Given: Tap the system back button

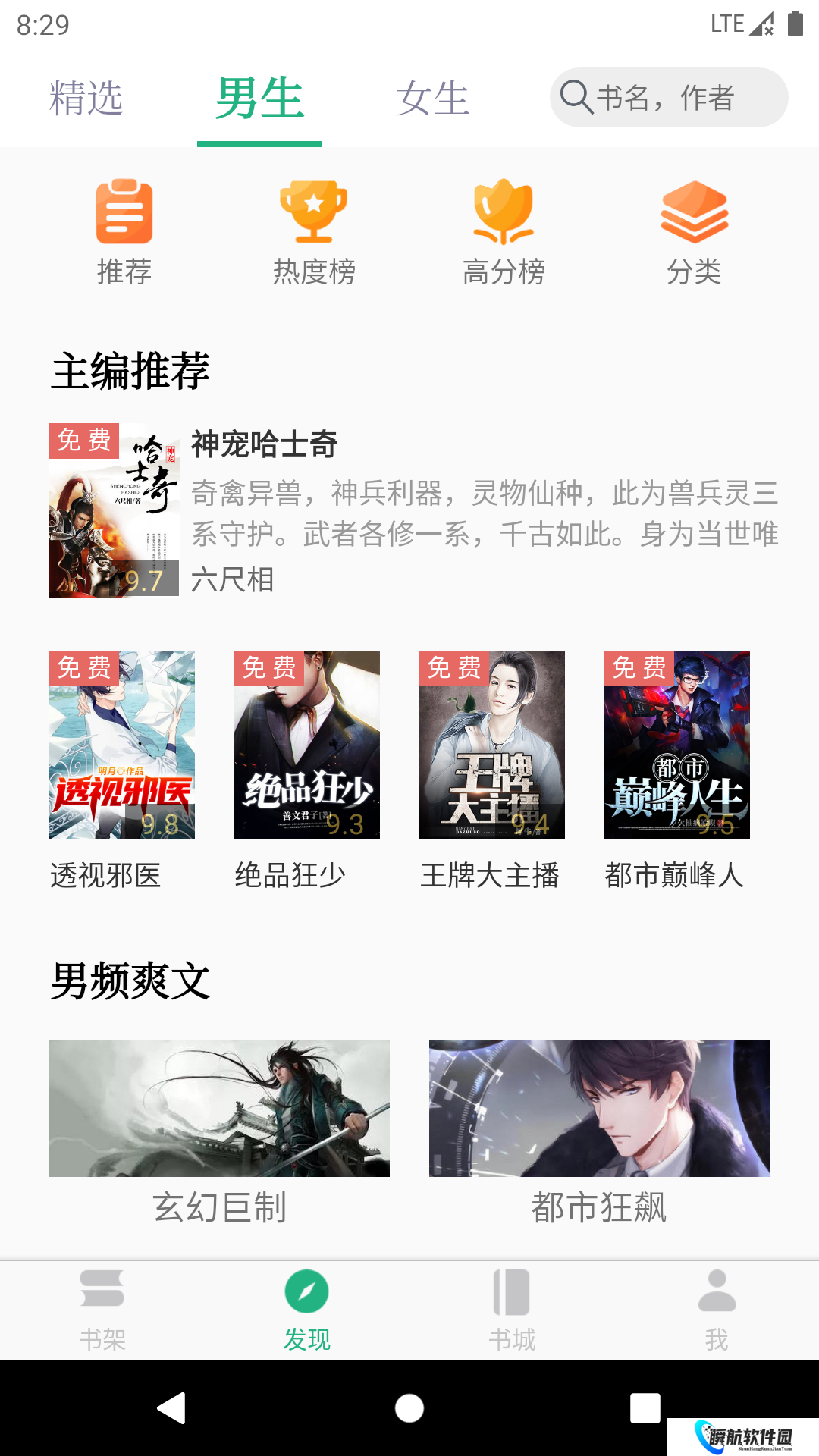Looking at the screenshot, I should coord(172,1408).
